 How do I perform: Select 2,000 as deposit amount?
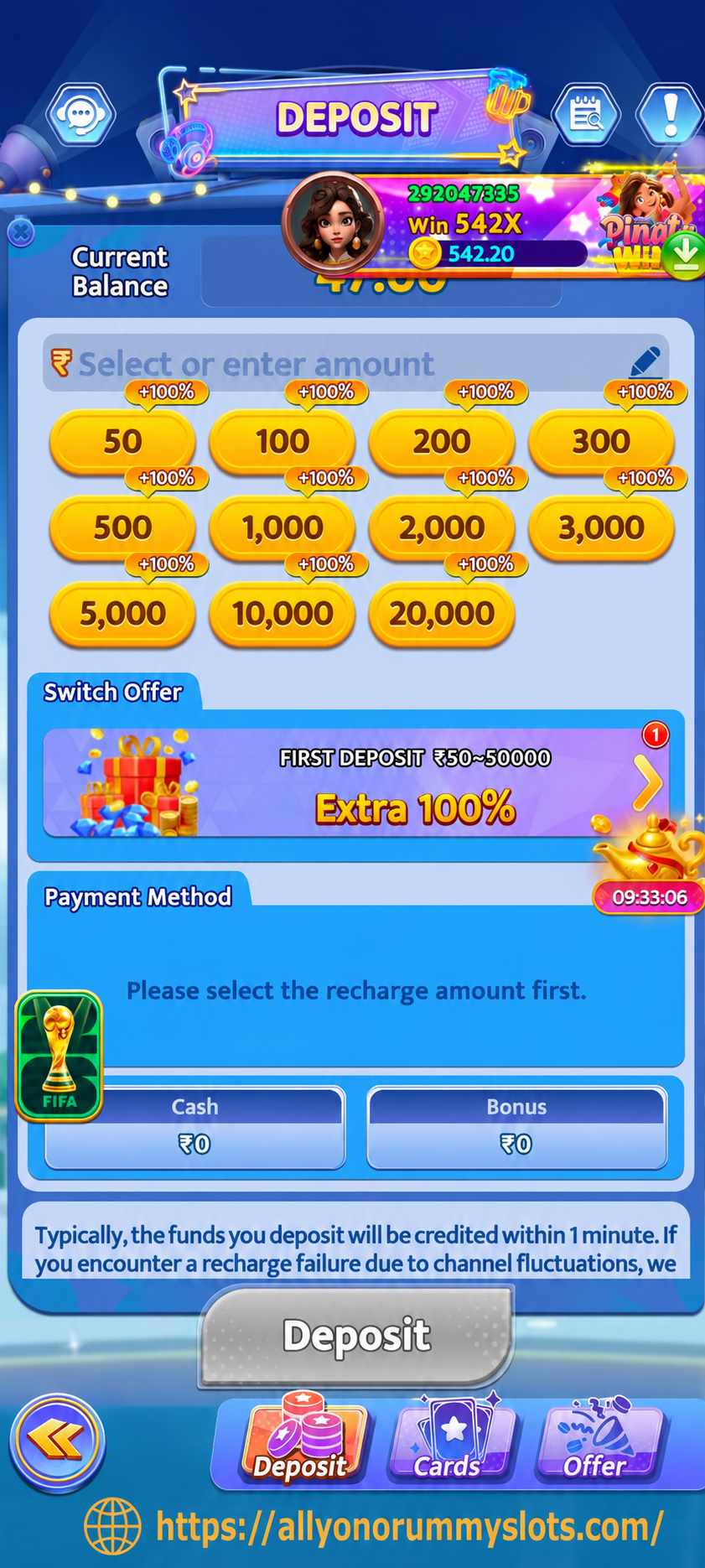pos(442,527)
